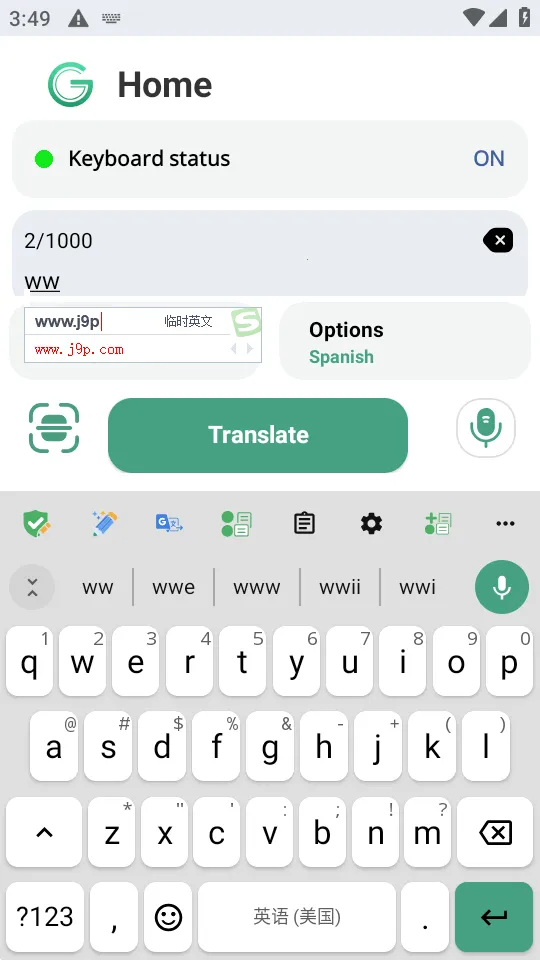The height and width of the screenshot is (960, 540).
Task: Open keyboard settings gear
Action: click(371, 523)
